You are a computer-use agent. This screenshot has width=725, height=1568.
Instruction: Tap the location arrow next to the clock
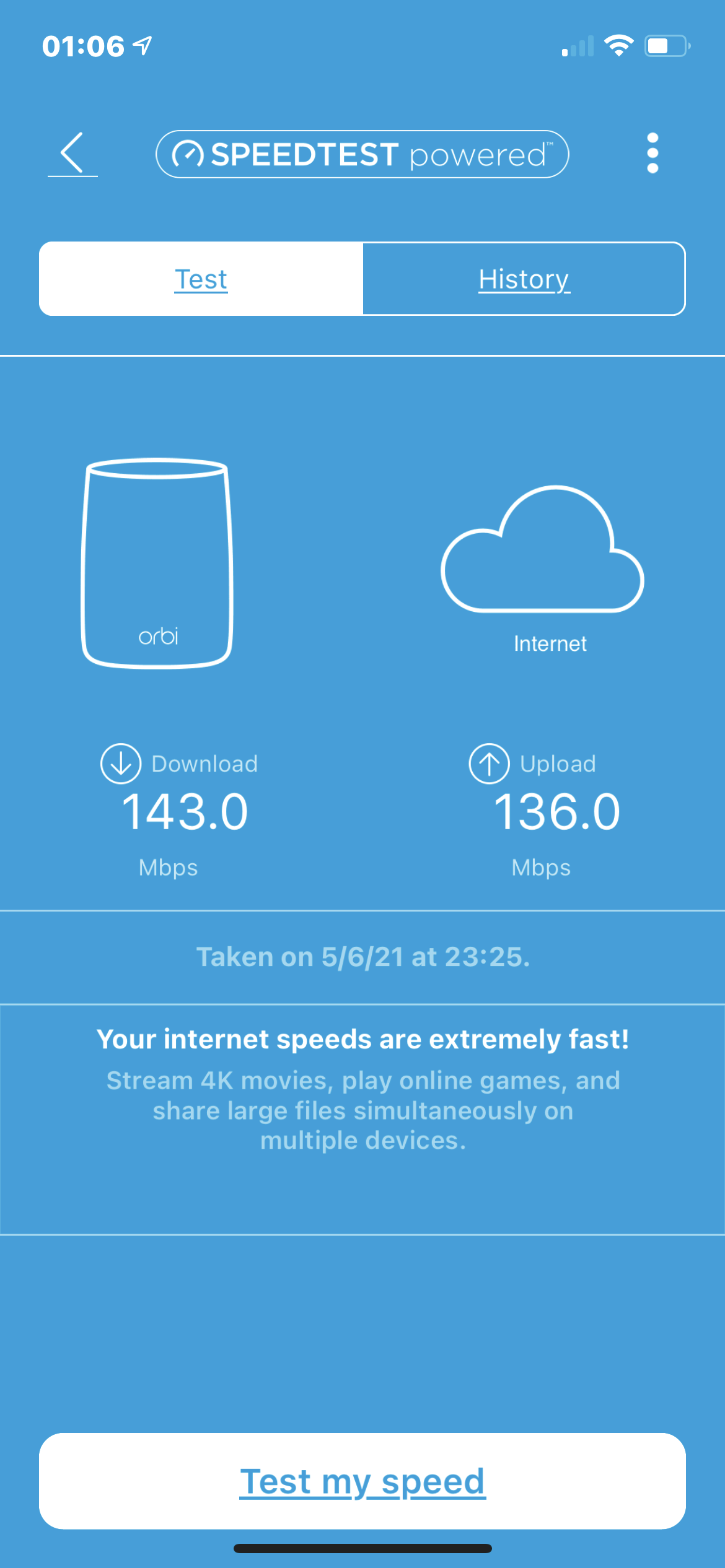click(143, 44)
